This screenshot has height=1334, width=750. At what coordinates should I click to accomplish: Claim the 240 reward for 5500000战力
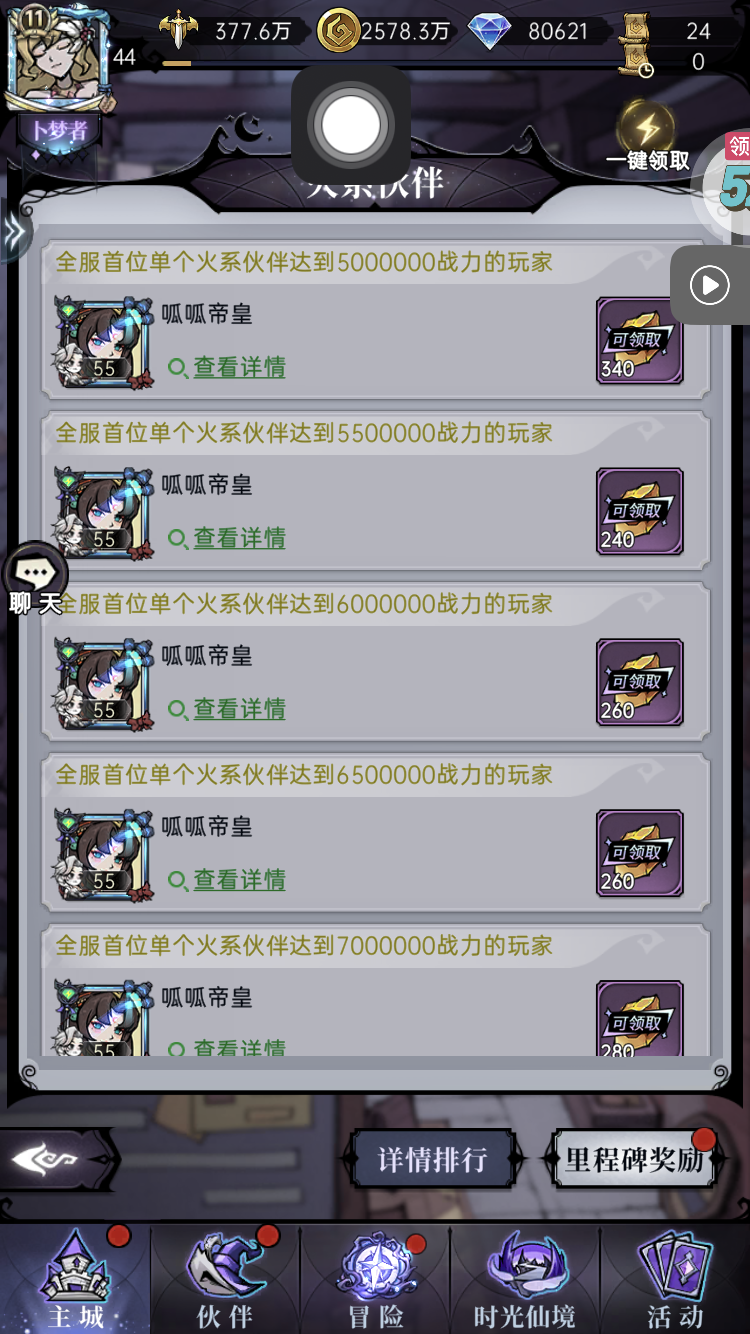[x=639, y=512]
